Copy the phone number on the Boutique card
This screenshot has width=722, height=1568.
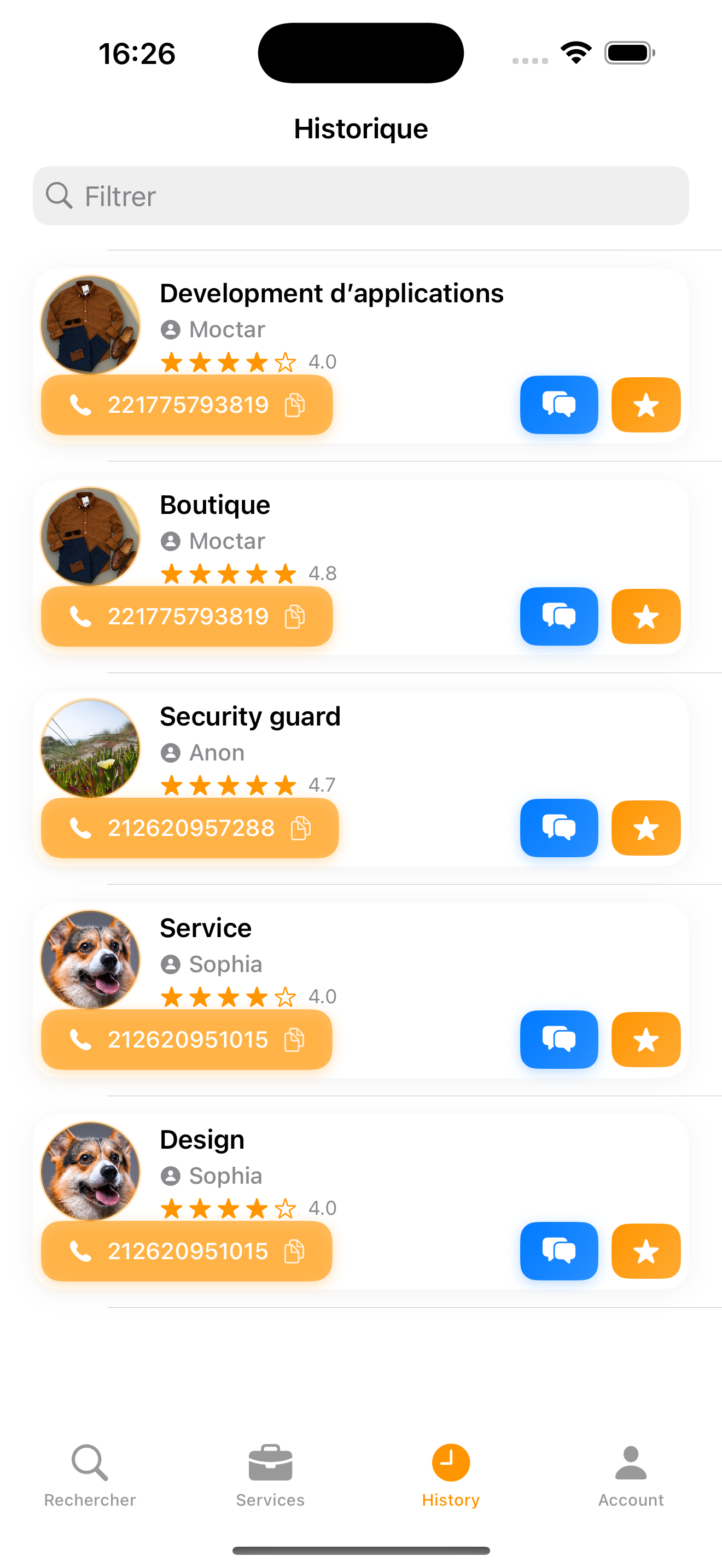coord(295,616)
